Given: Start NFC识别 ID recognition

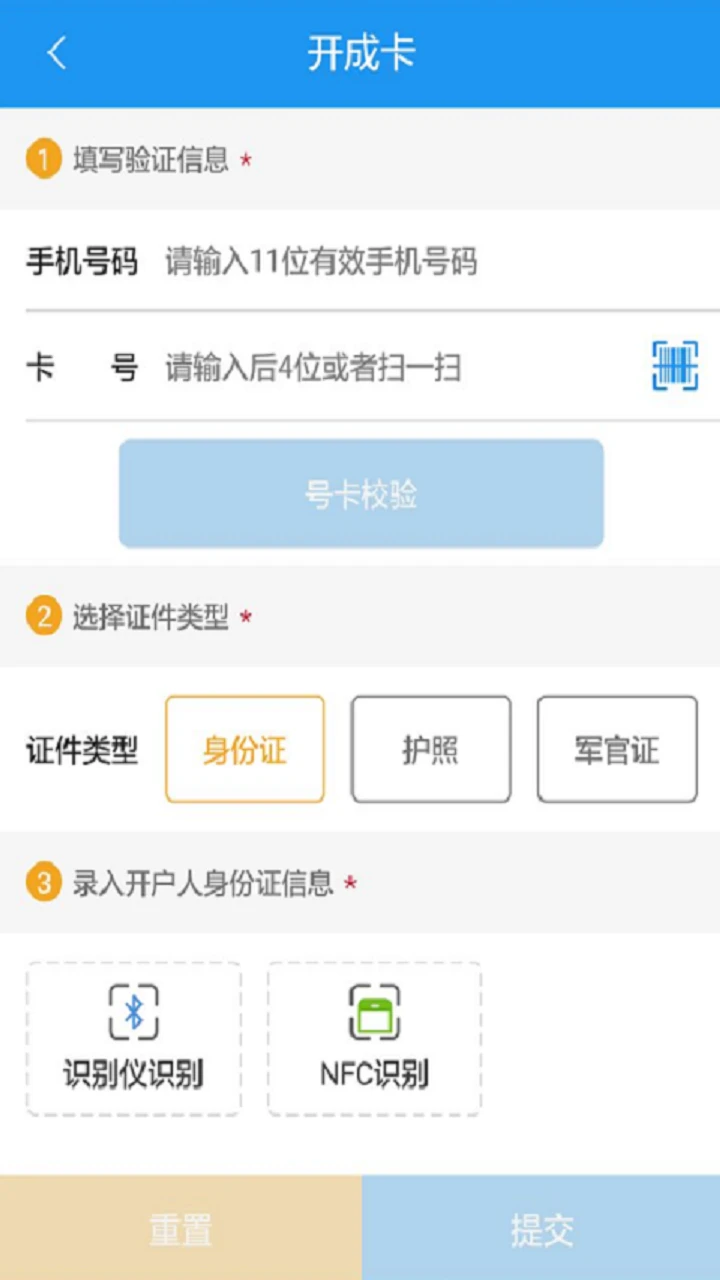Looking at the screenshot, I should 374,1039.
